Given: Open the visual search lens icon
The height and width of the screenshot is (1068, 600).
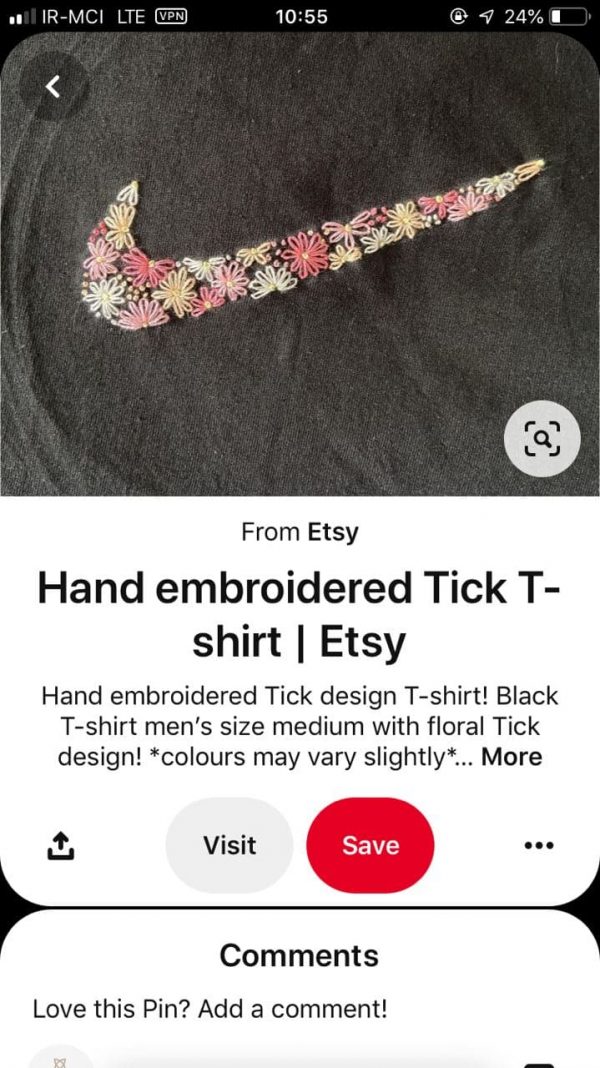Looking at the screenshot, I should pos(541,438).
